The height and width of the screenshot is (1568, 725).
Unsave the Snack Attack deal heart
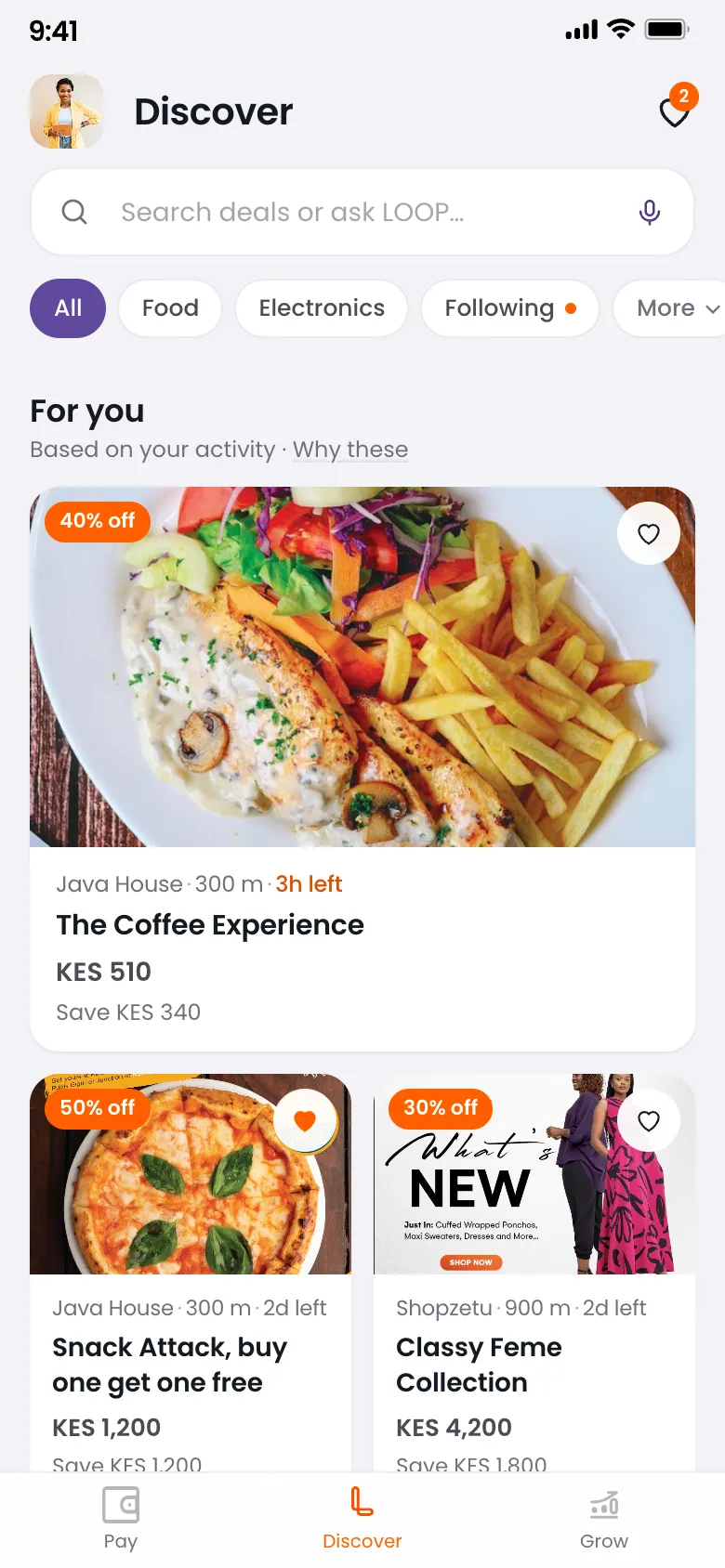pos(305,1120)
